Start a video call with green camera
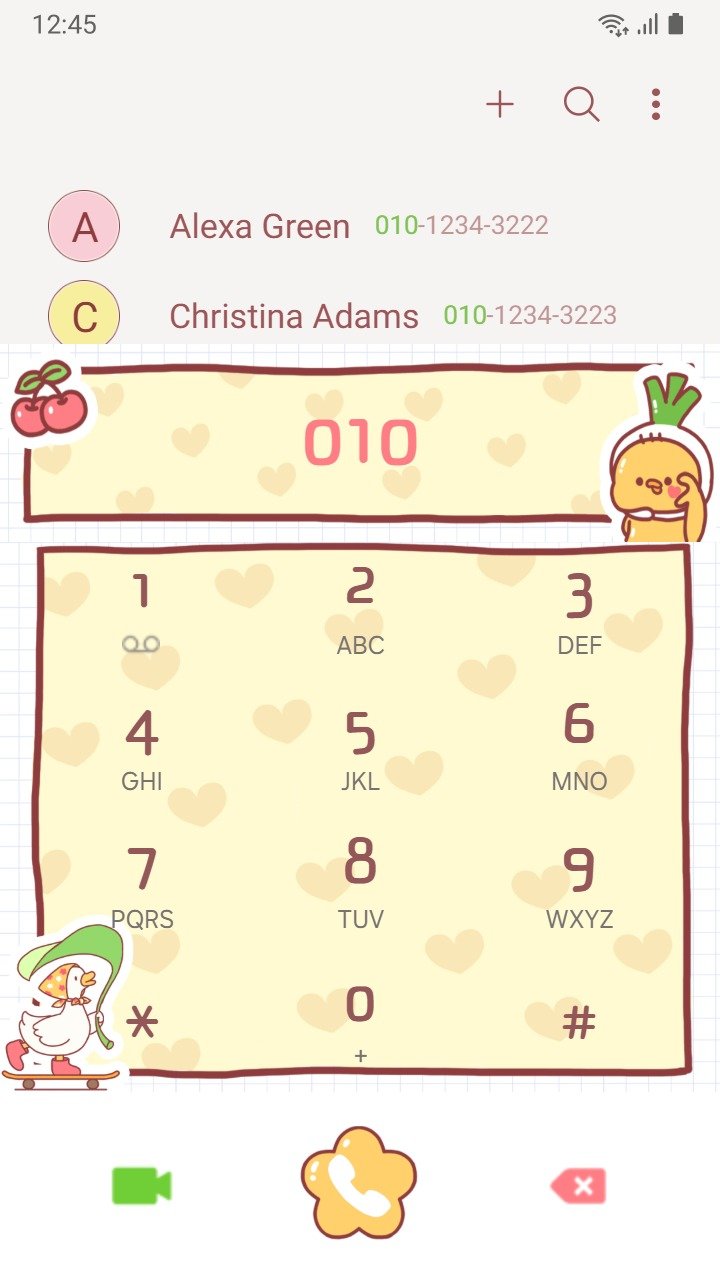The image size is (720, 1280). coord(142,1186)
